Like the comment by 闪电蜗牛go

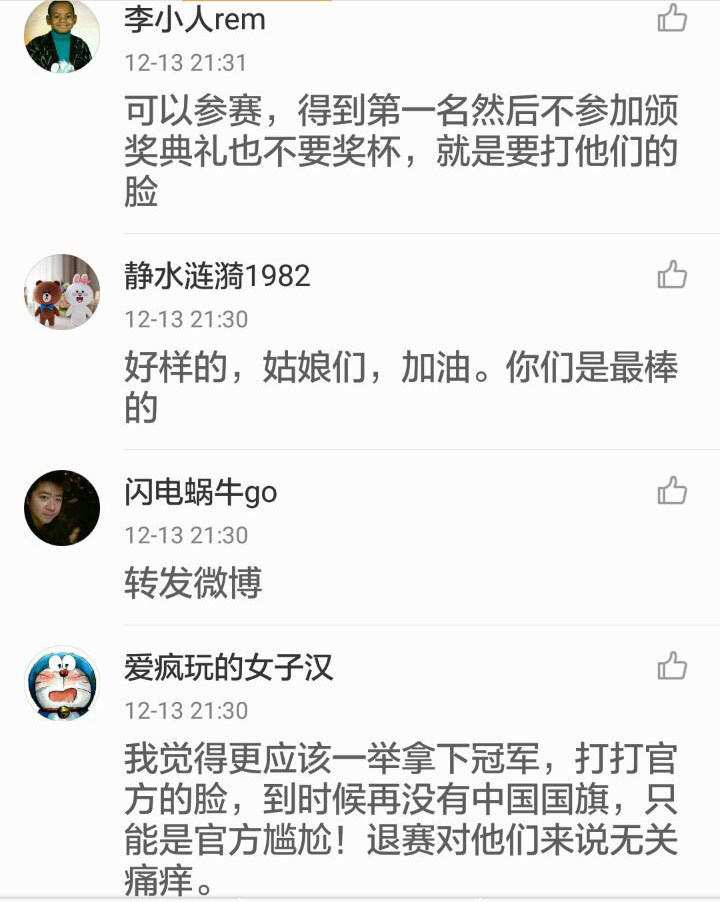[672, 491]
